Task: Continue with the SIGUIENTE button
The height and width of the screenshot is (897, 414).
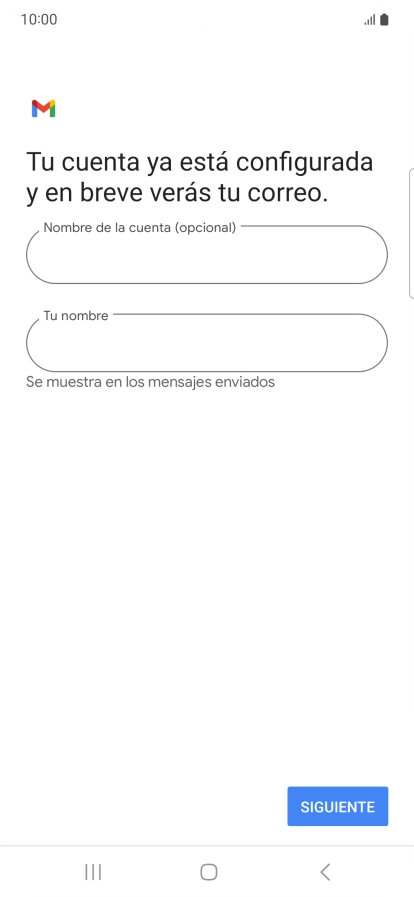Action: point(337,807)
